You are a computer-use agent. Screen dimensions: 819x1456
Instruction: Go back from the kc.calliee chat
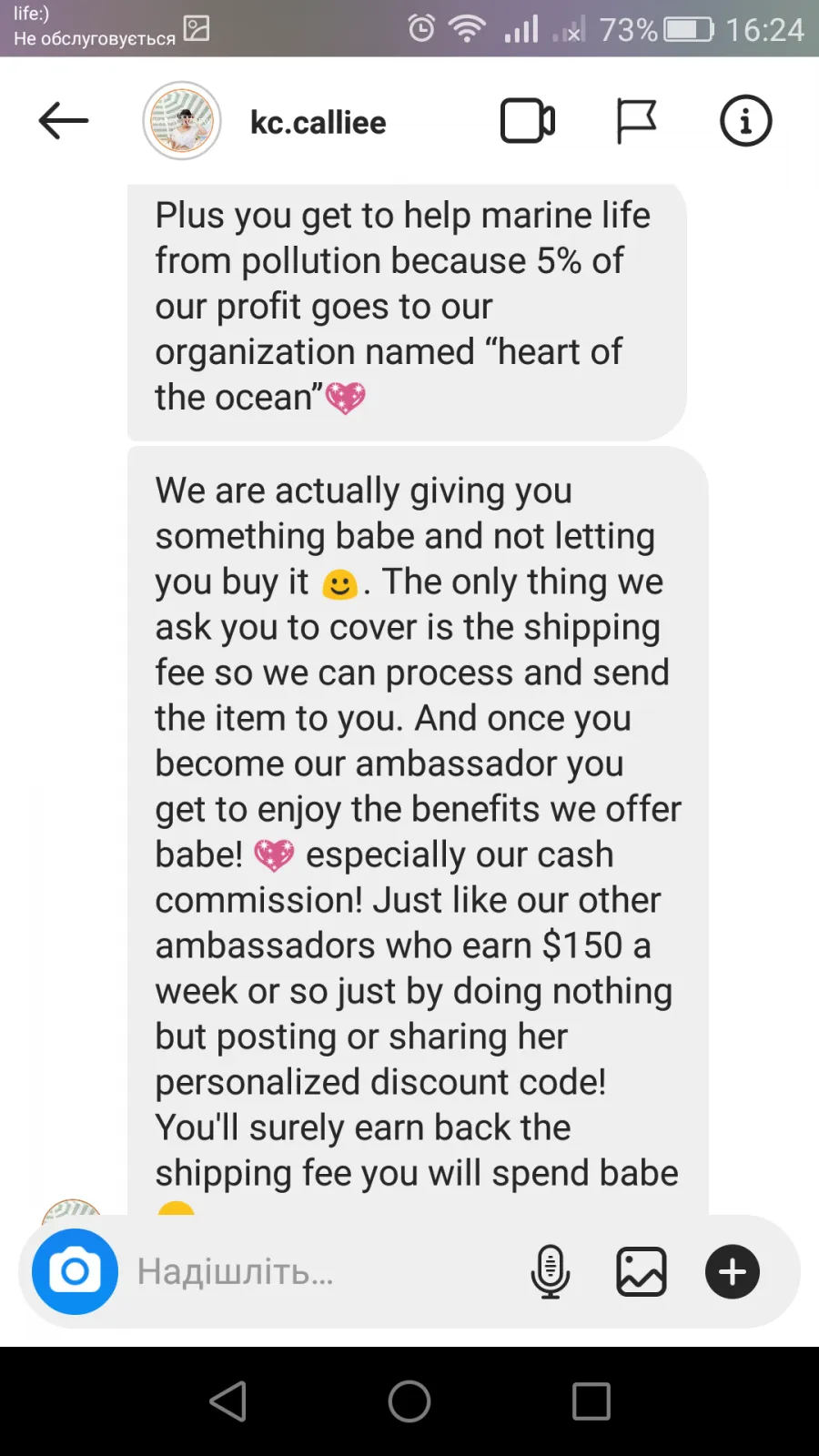63,121
